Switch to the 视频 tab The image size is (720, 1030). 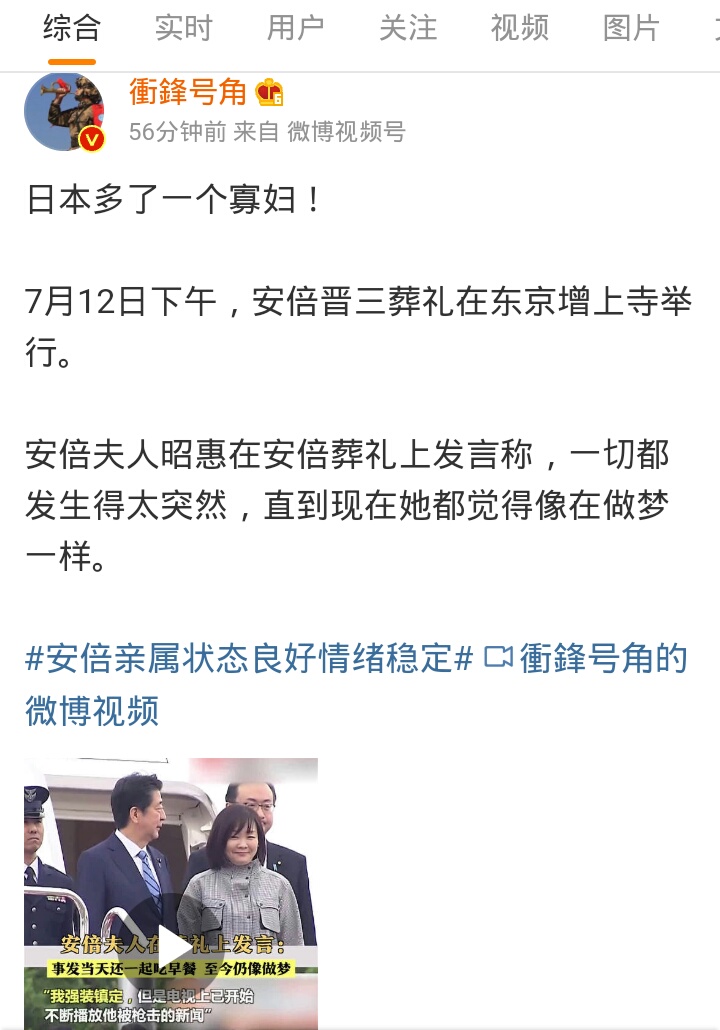click(x=520, y=28)
